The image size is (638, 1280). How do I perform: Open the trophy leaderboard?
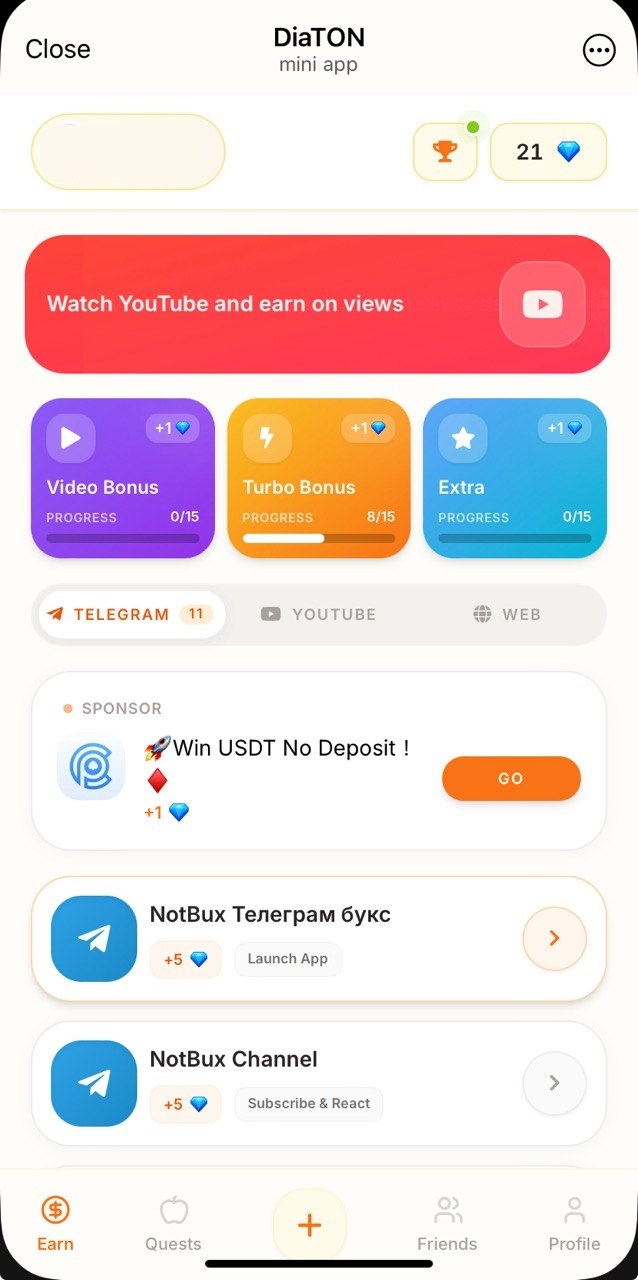[x=445, y=152]
